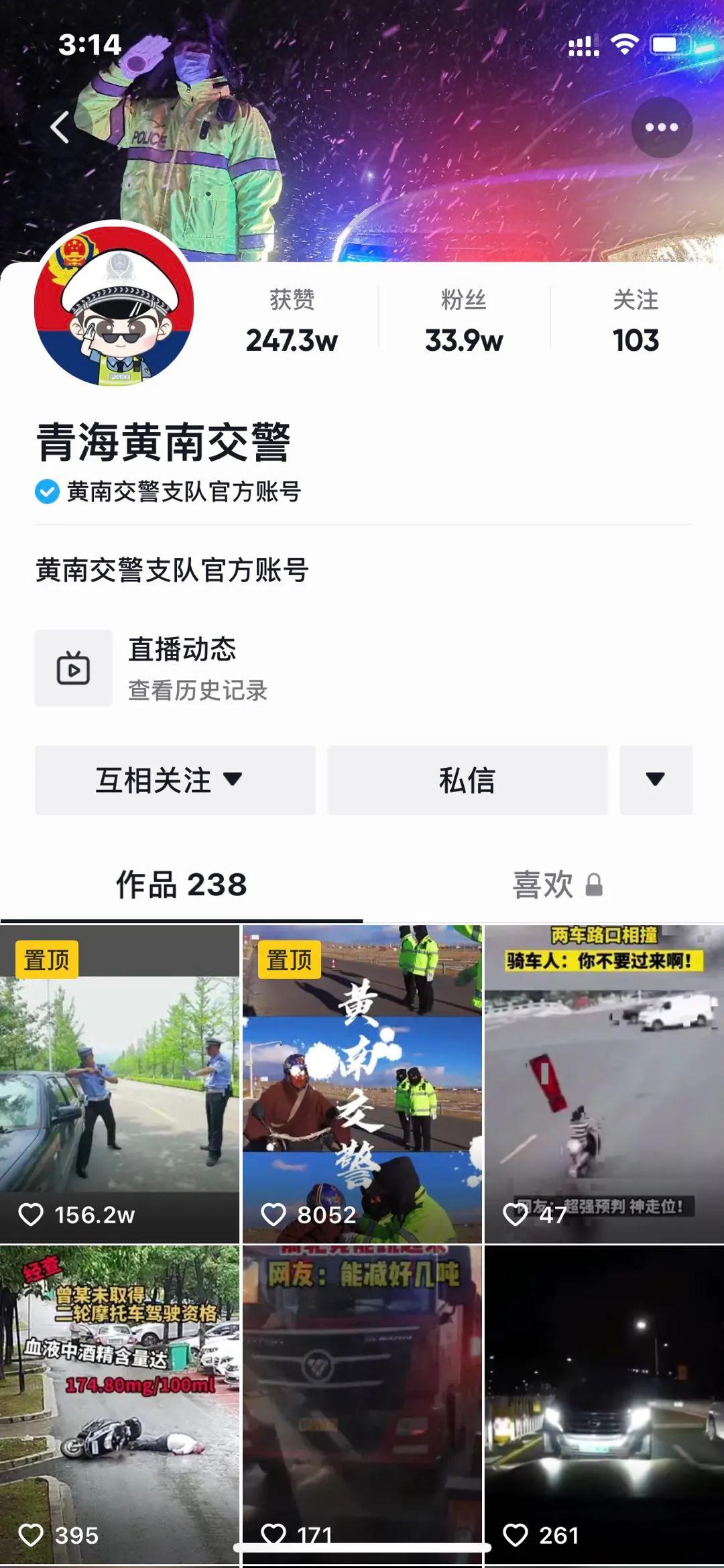Viewport: 724px width, 1568px height.
Task: Open pinned 黄南交警 video with 8052 likes
Action: tap(362, 1083)
